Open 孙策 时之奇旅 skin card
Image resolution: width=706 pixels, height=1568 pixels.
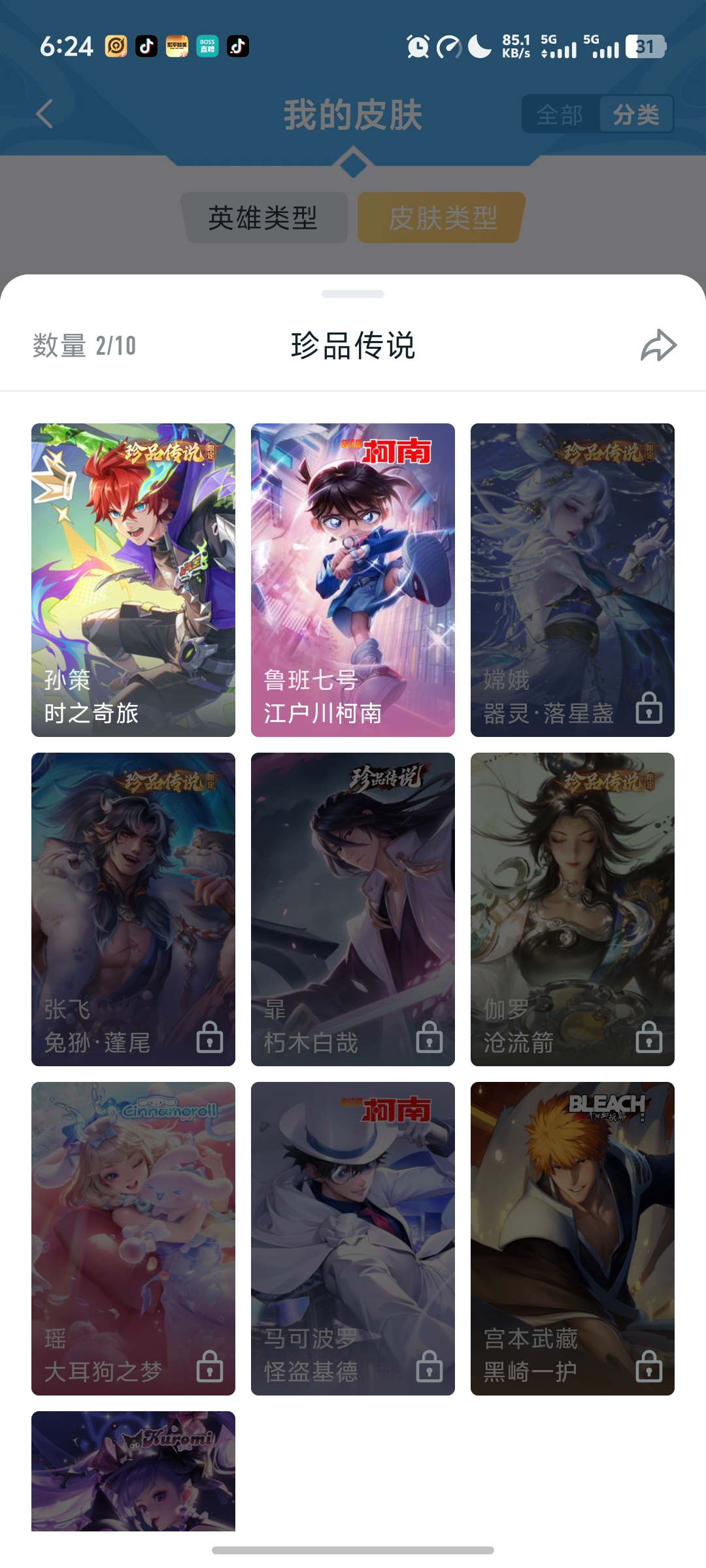click(133, 580)
